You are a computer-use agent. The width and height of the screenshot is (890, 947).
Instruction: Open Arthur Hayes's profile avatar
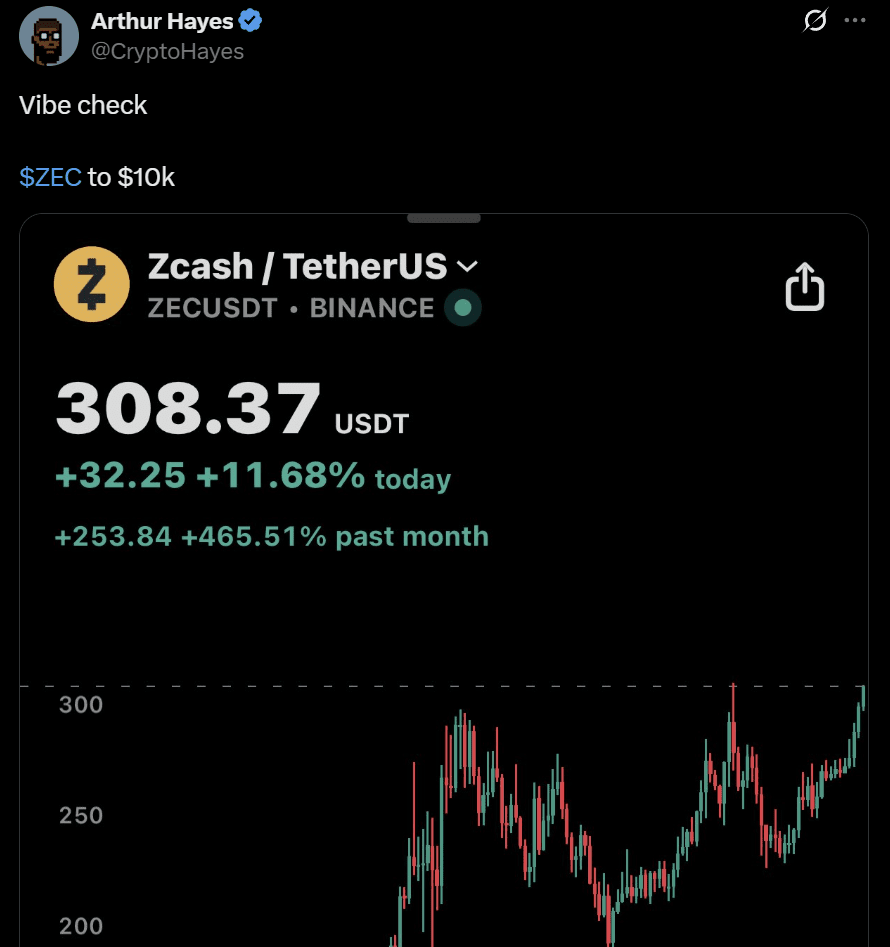(x=49, y=36)
